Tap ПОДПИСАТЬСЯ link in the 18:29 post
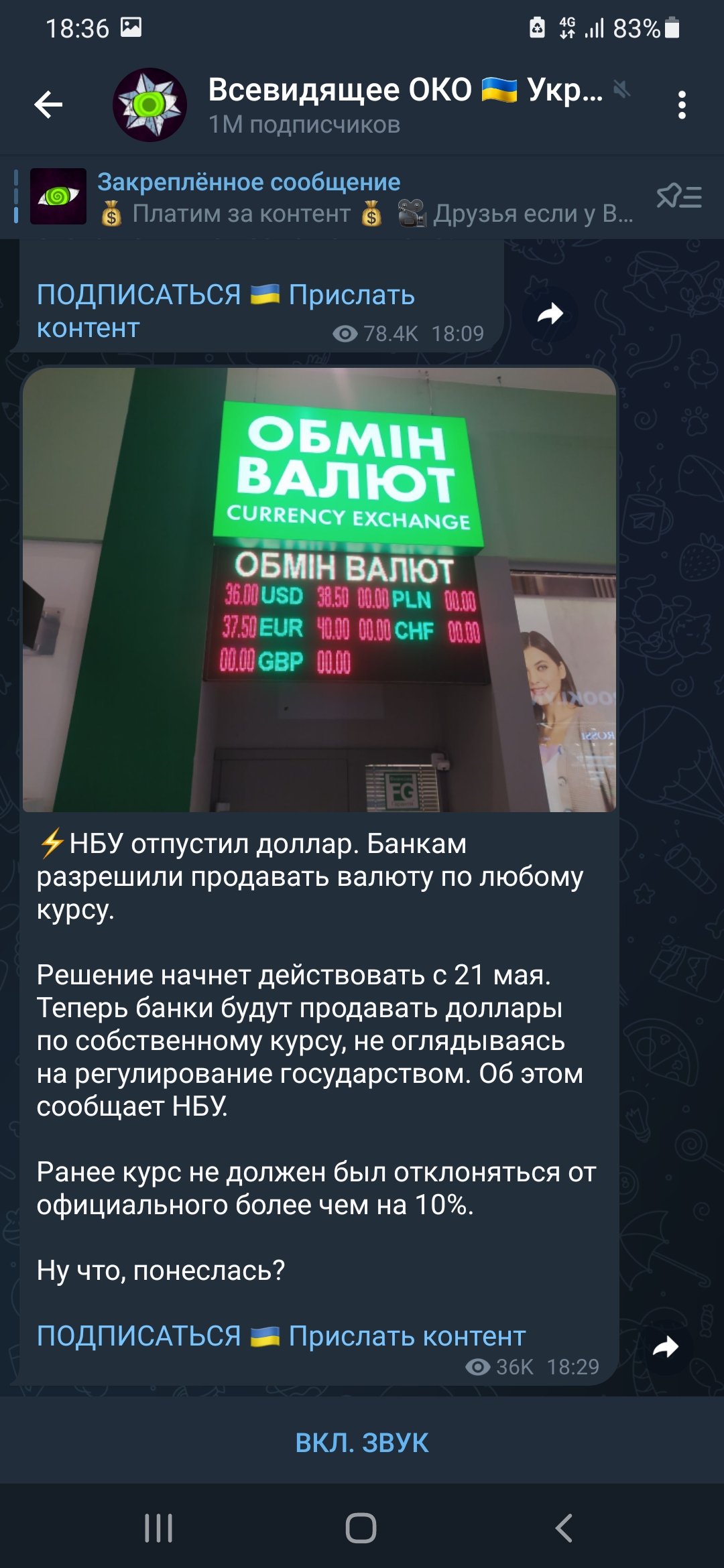The image size is (724, 1568). 138,1335
